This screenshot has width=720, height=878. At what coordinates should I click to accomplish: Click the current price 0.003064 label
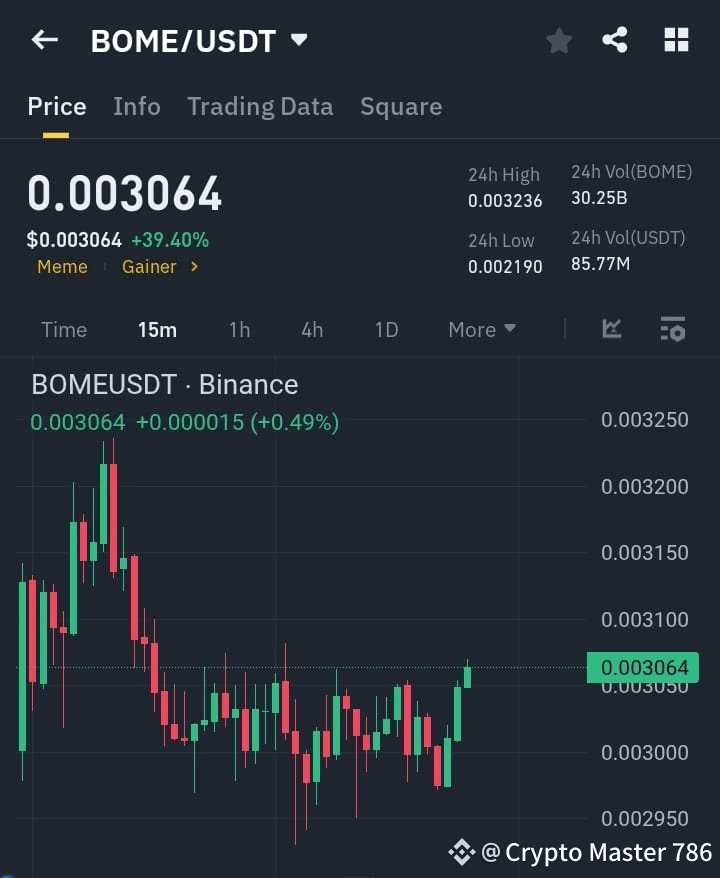point(124,192)
